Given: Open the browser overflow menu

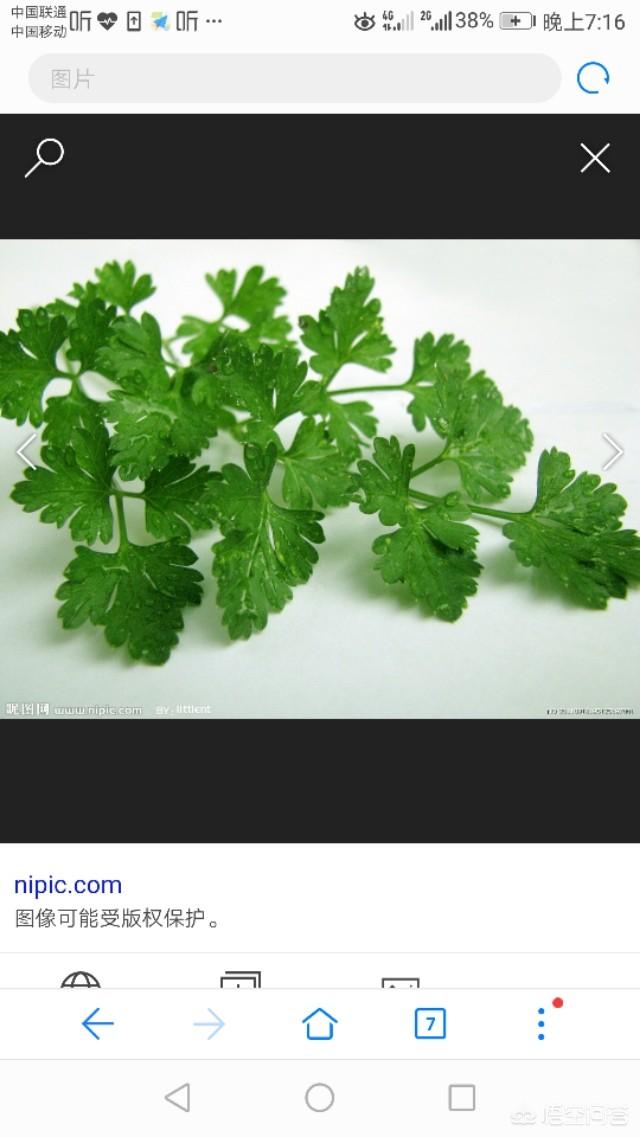Looking at the screenshot, I should [541, 1024].
